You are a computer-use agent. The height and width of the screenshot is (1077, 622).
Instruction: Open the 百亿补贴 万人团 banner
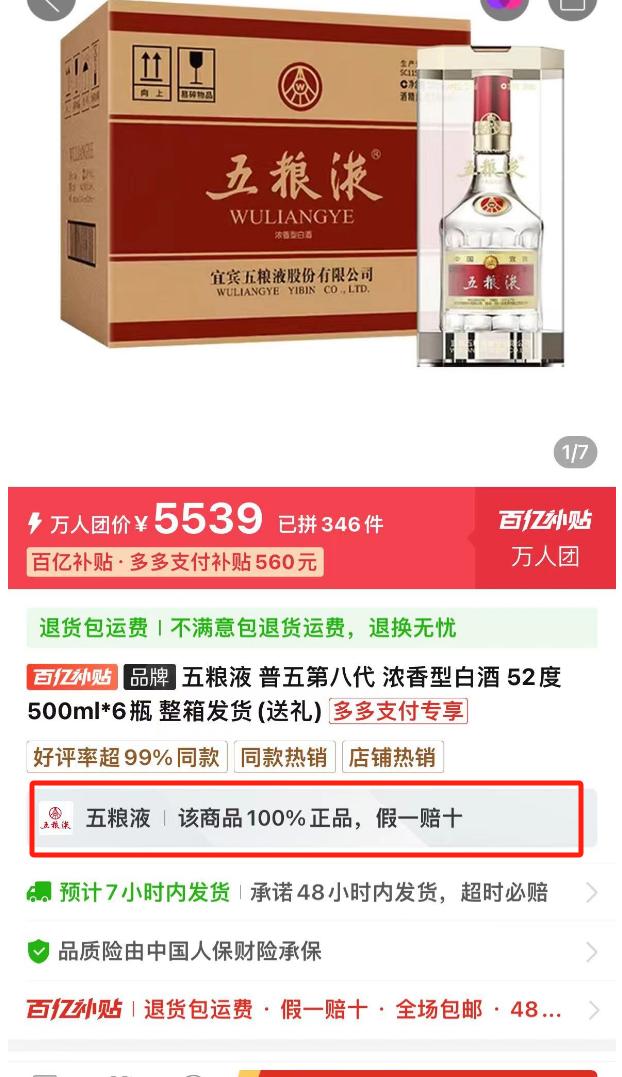coord(545,538)
